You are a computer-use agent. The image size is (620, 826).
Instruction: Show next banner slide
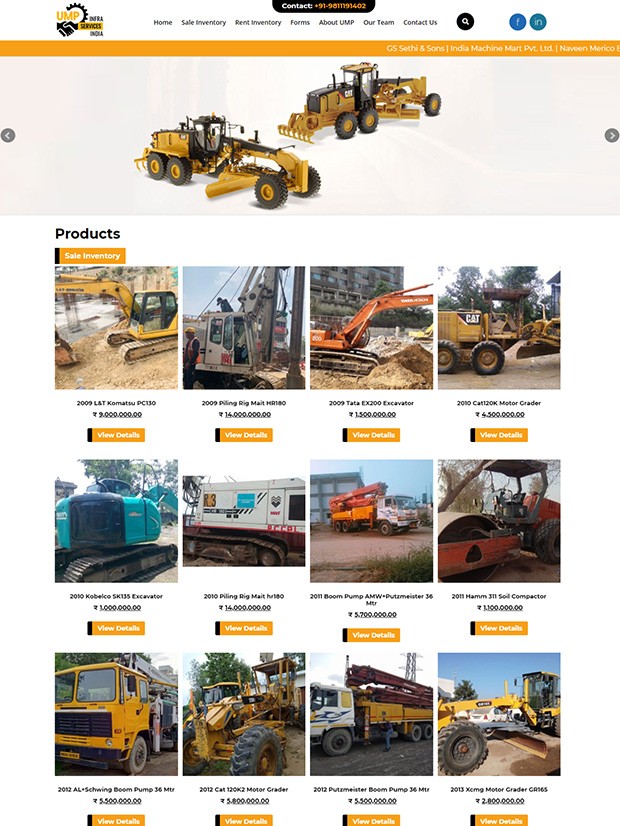[612, 136]
